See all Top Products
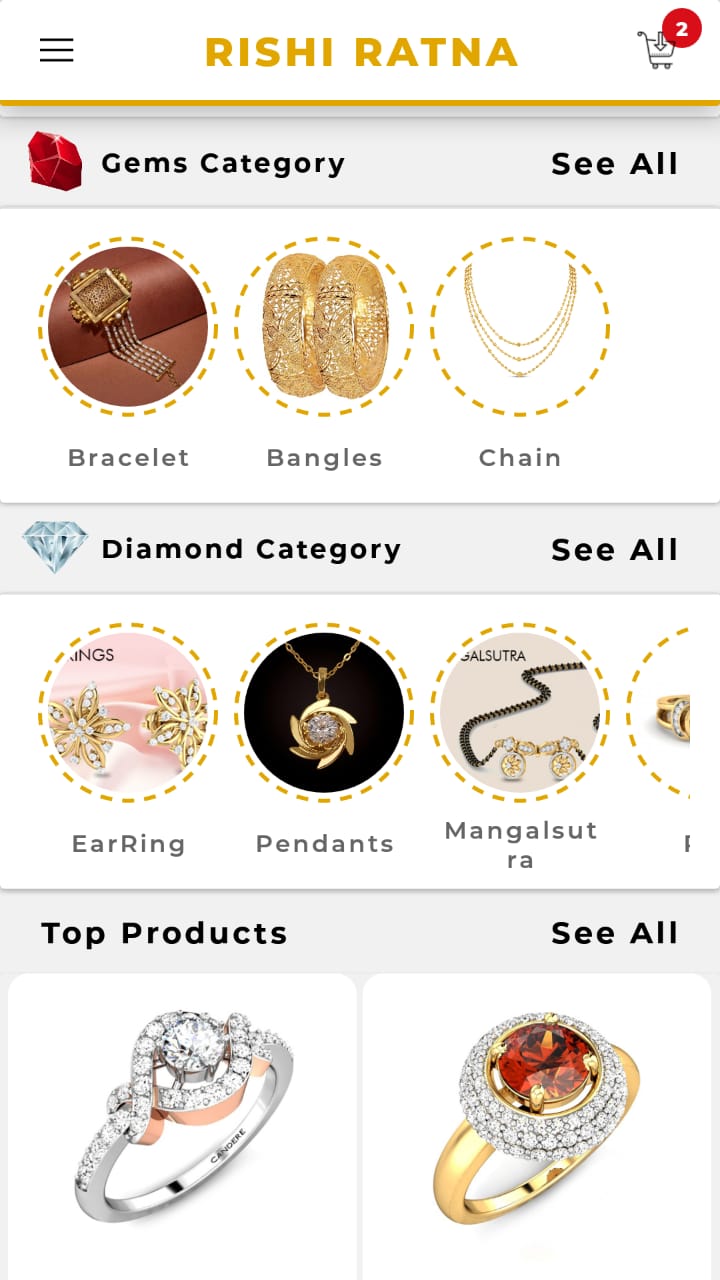The height and width of the screenshot is (1280, 720). tap(614, 933)
